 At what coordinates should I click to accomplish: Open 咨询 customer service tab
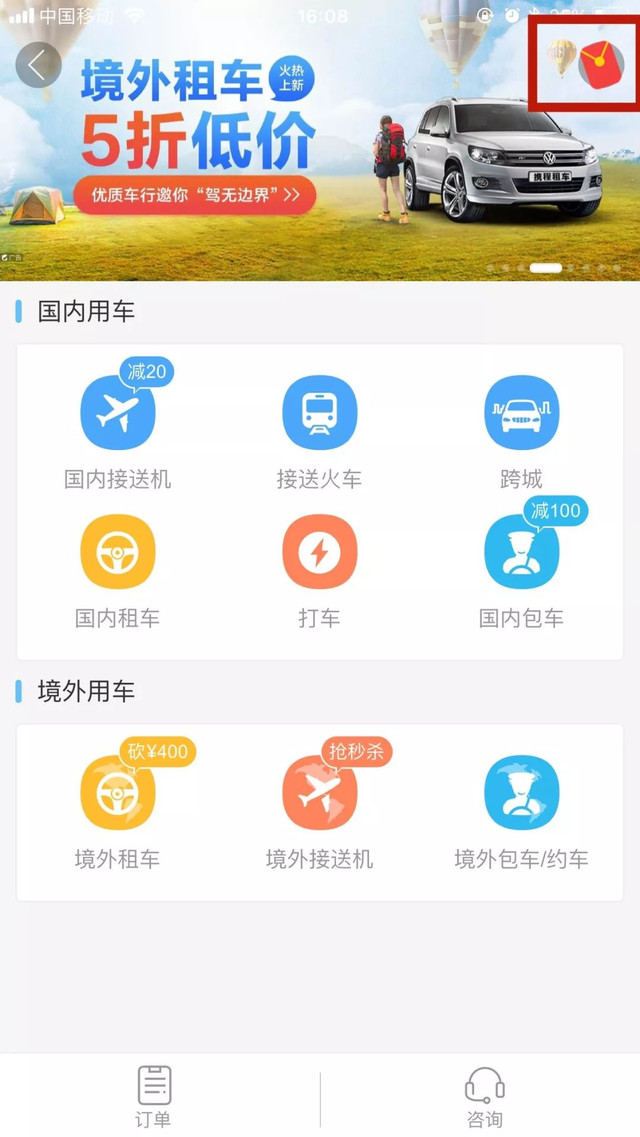point(485,1096)
